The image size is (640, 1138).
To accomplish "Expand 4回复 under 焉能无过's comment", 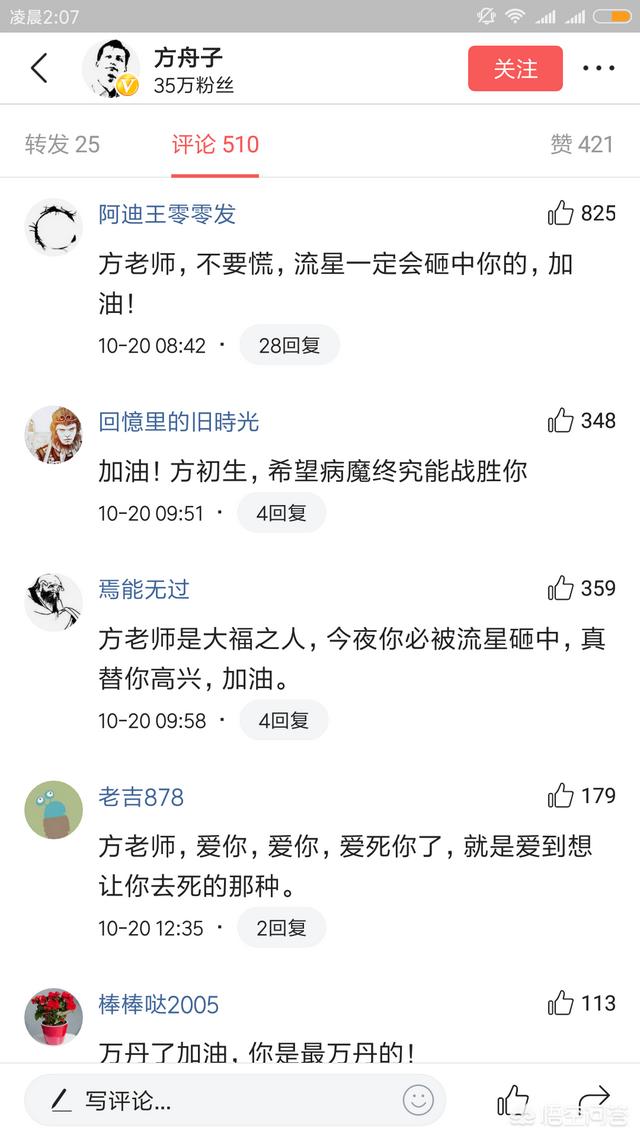I will pos(284,720).
